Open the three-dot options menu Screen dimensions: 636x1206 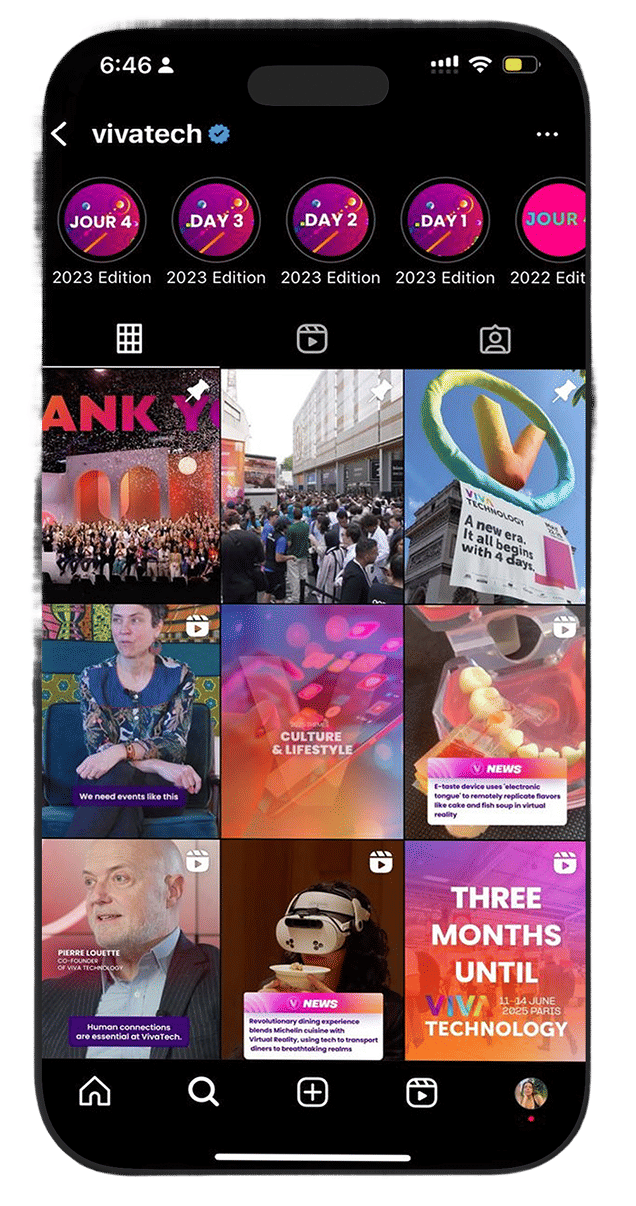coord(547,134)
